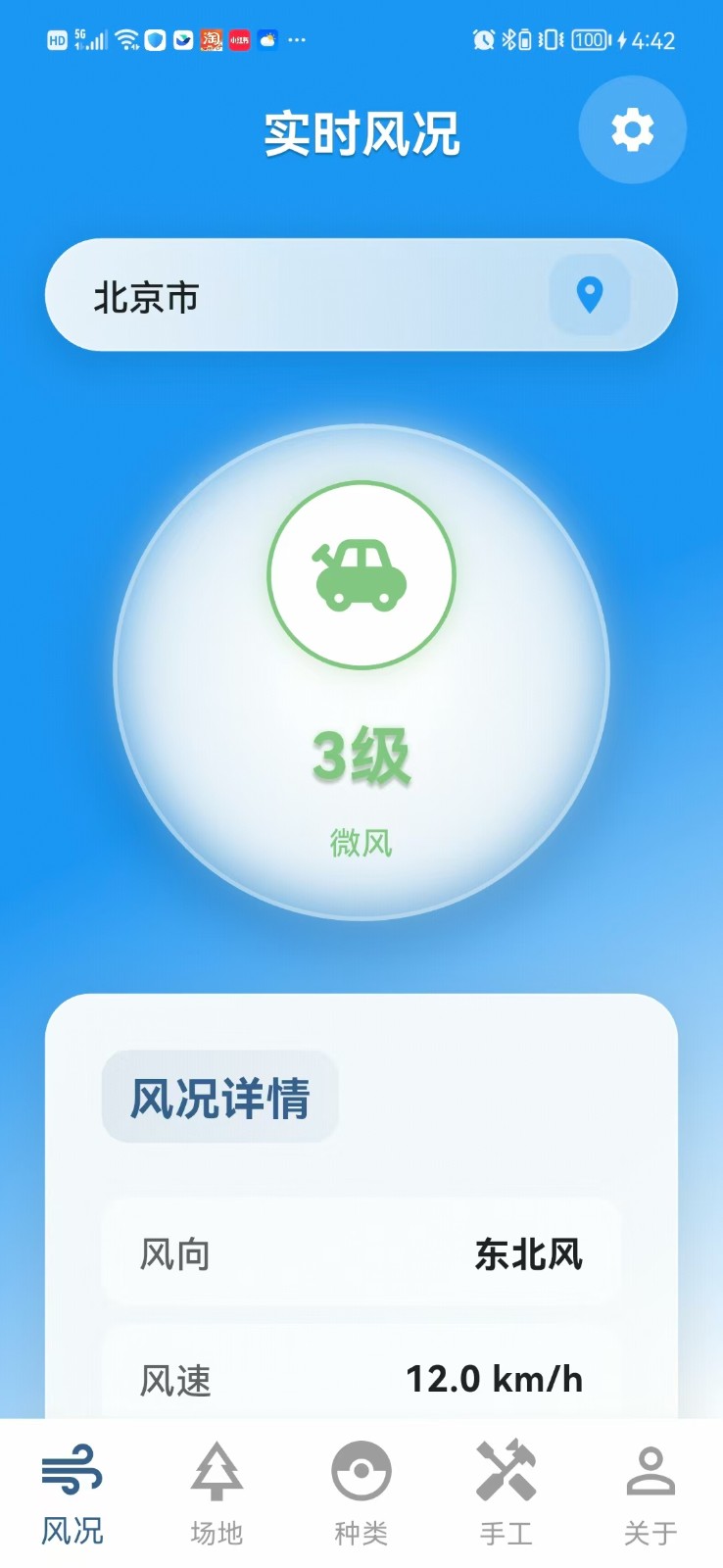Click the battery indicator in status bar
Viewport: 723px width, 1568px height.
(x=588, y=39)
